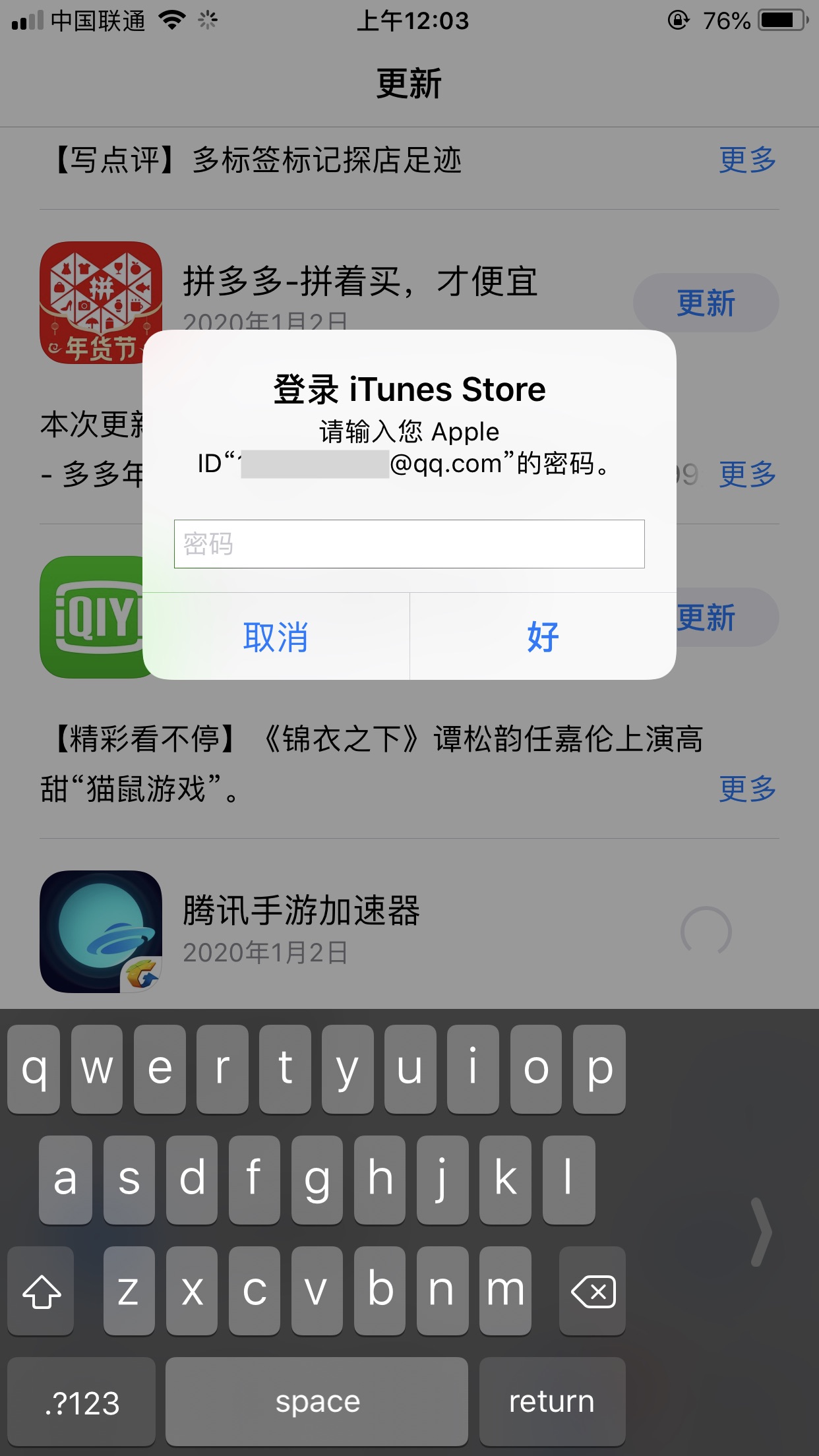Screen dimensions: 819x1456
Task: Tap the shift key on keyboard
Action: click(41, 1291)
